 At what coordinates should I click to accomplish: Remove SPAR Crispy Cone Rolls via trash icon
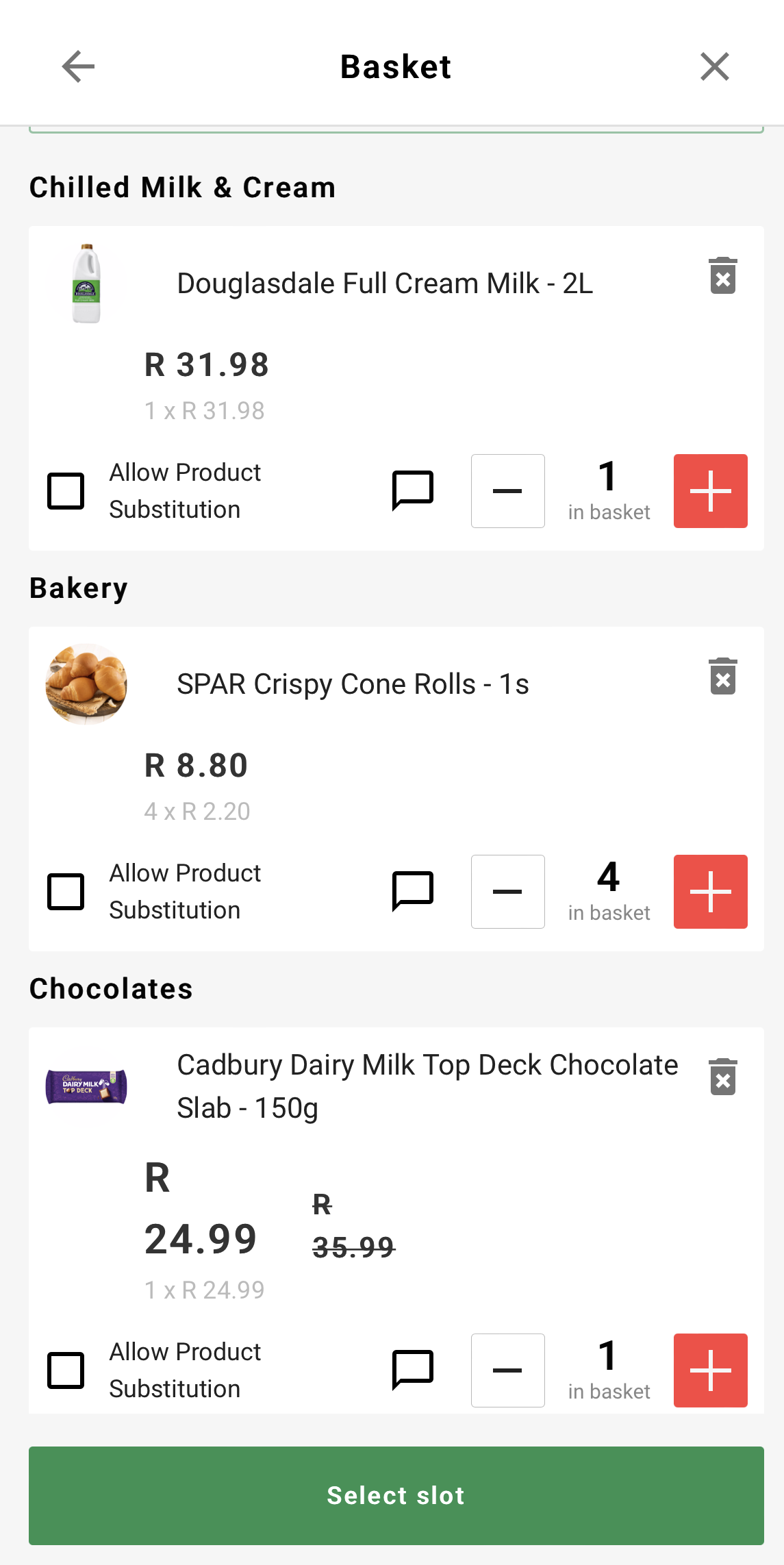coord(722,677)
